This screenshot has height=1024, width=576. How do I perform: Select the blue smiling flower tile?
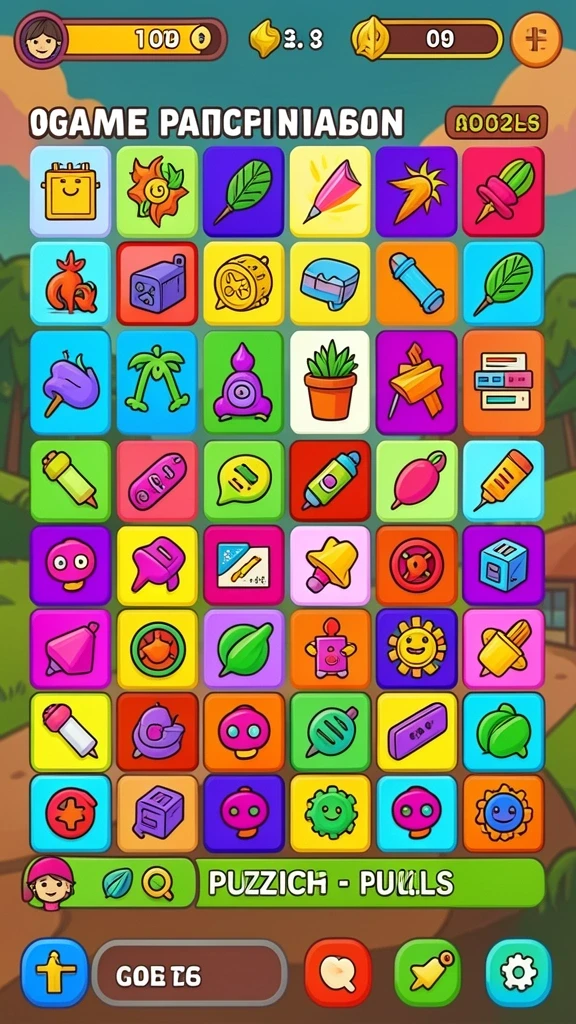coord(504,814)
